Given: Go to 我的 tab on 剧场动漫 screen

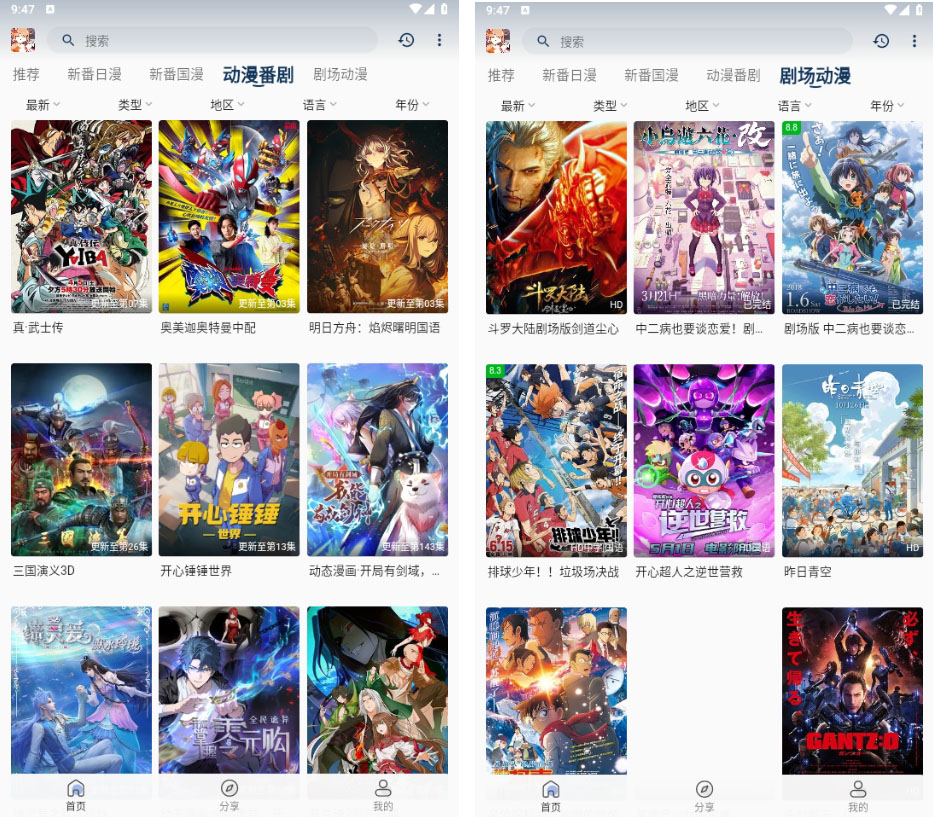Looking at the screenshot, I should [x=858, y=795].
